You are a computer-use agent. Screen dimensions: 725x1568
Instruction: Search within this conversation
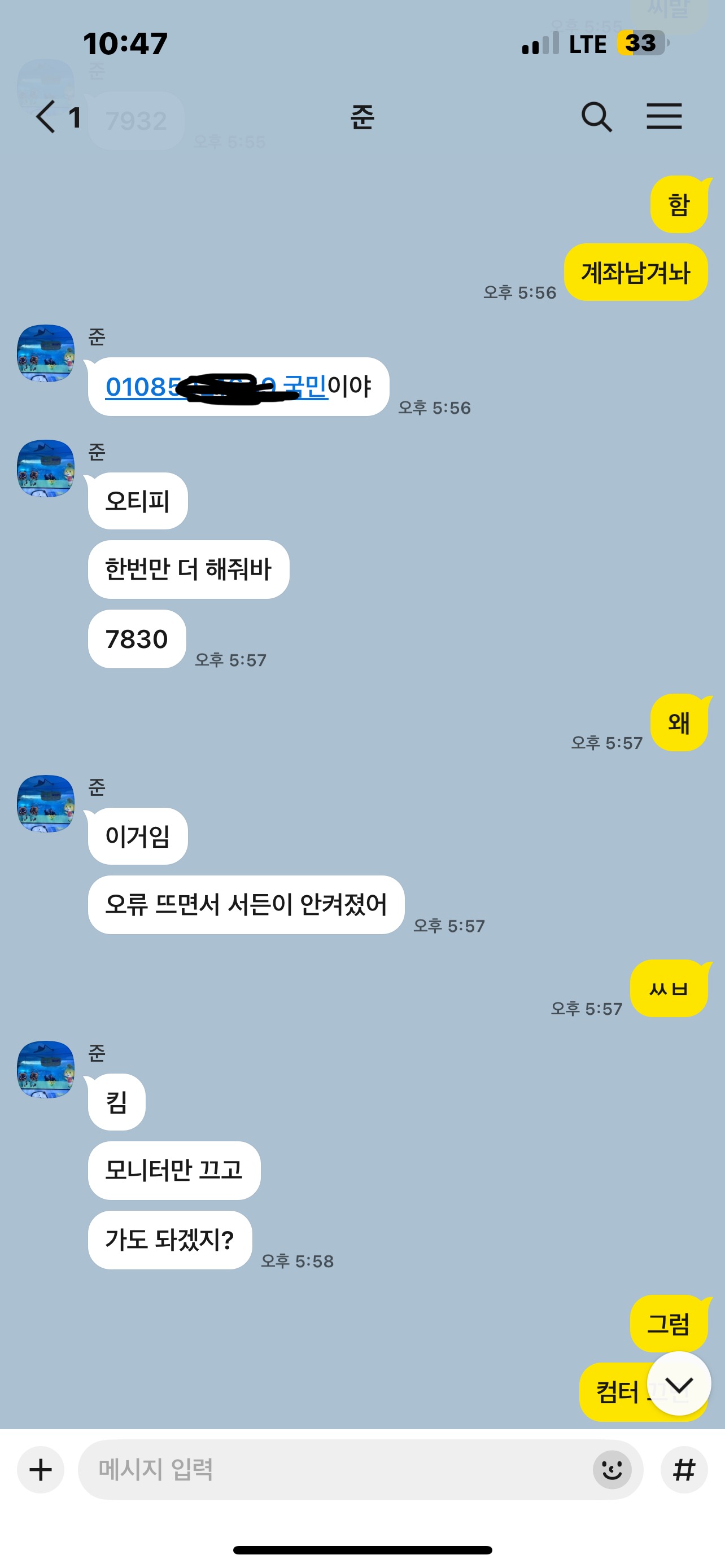point(596,116)
